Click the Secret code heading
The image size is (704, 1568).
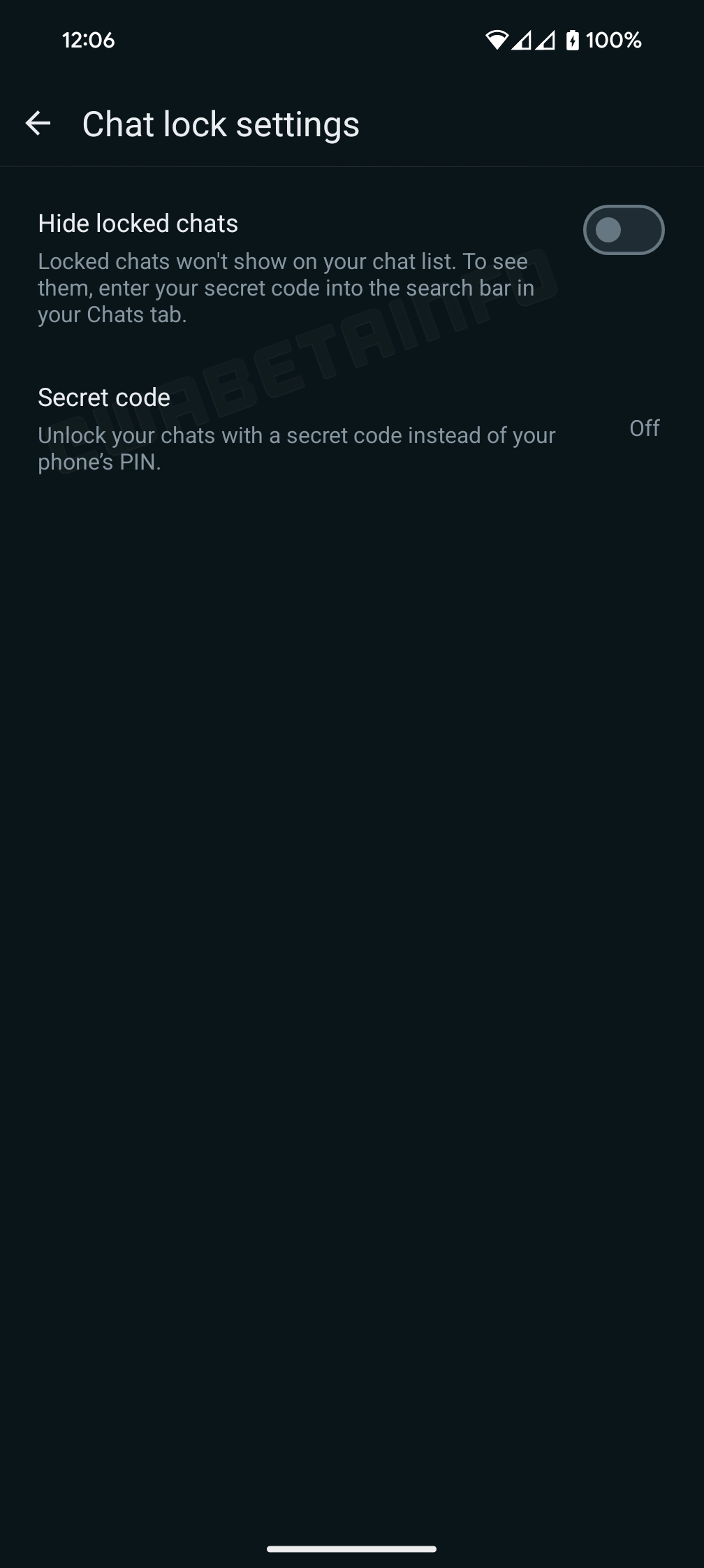pyautogui.click(x=103, y=397)
